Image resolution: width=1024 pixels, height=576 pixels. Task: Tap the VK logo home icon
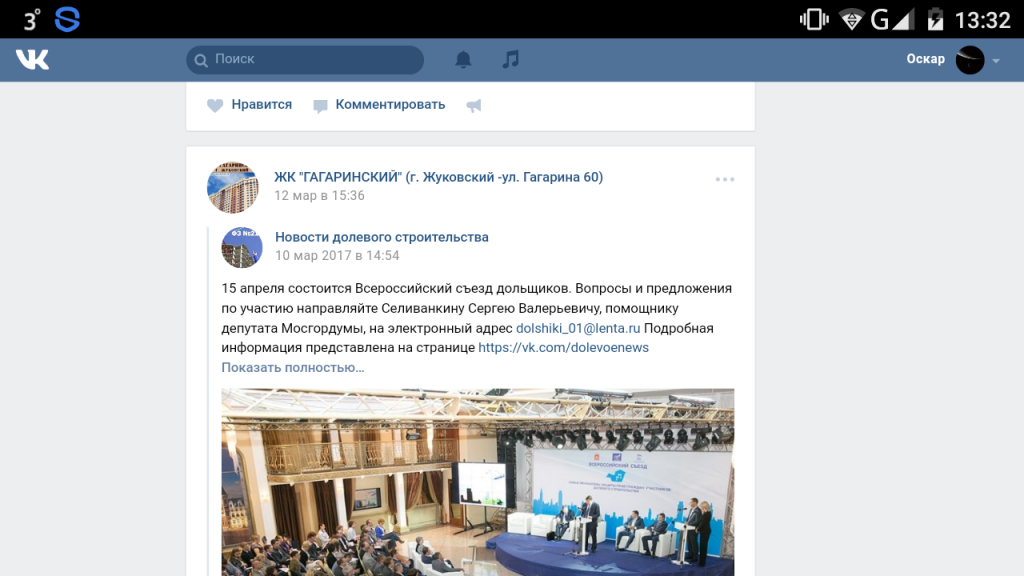(x=32, y=59)
